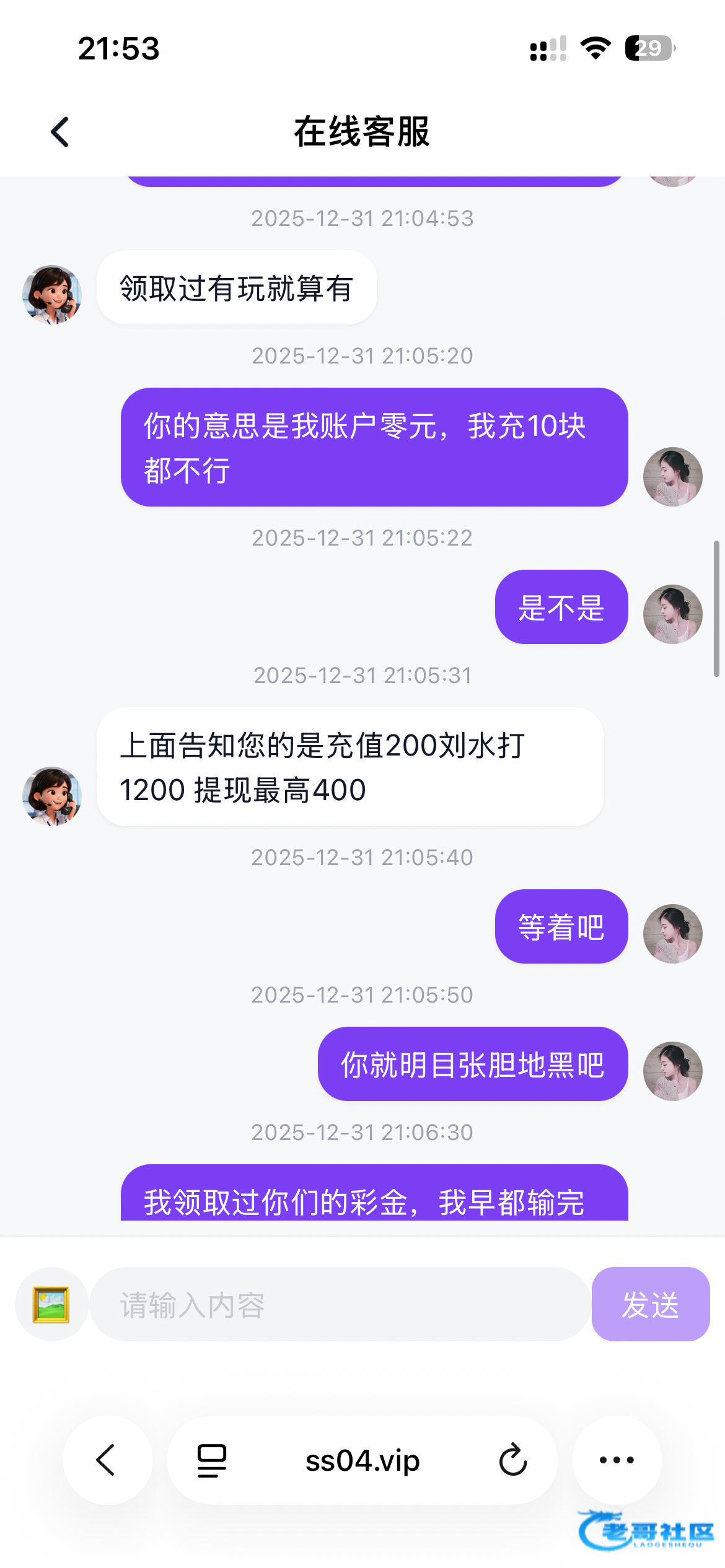725x1568 pixels.
Task: Focus the 请输入内容 message field
Action: 340,1304
